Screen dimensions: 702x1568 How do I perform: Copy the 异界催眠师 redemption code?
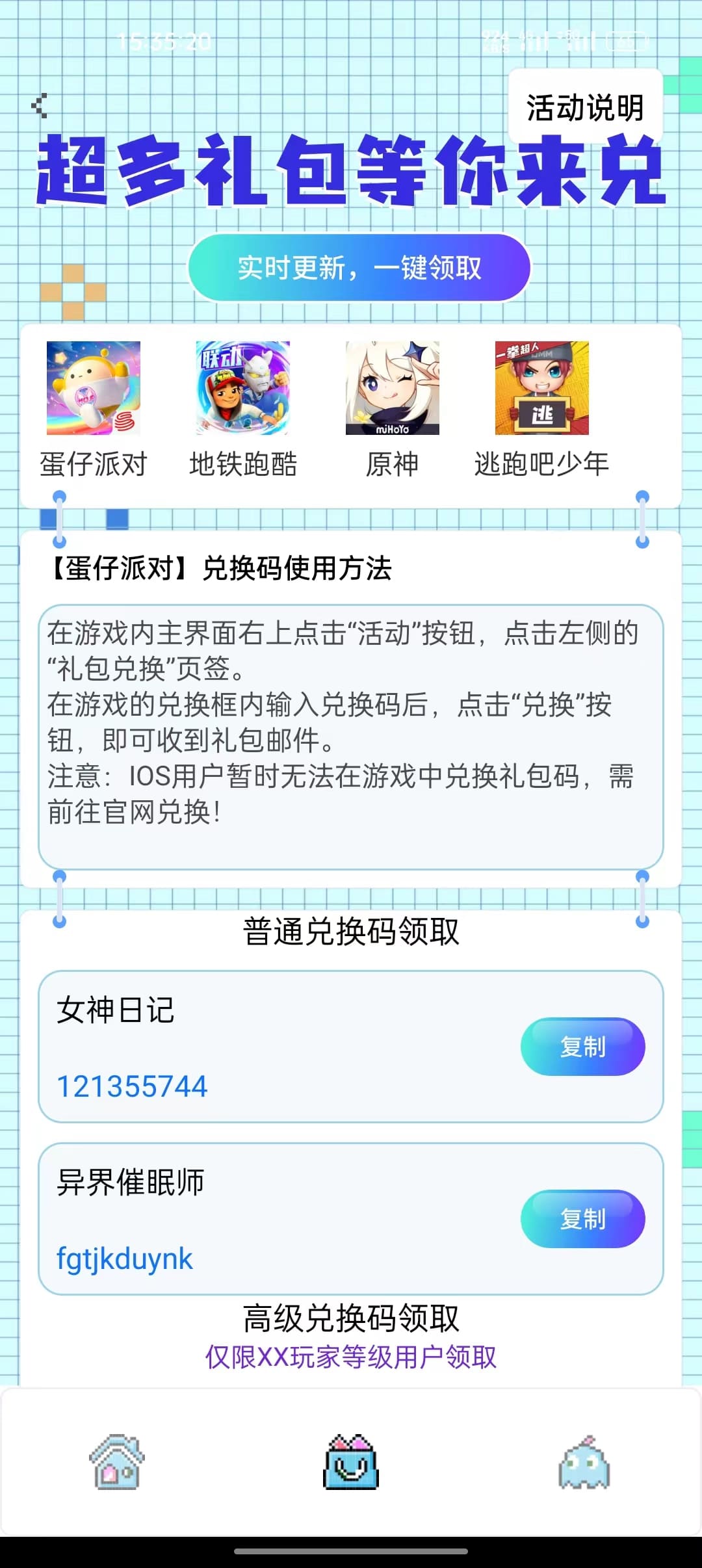tap(582, 1220)
